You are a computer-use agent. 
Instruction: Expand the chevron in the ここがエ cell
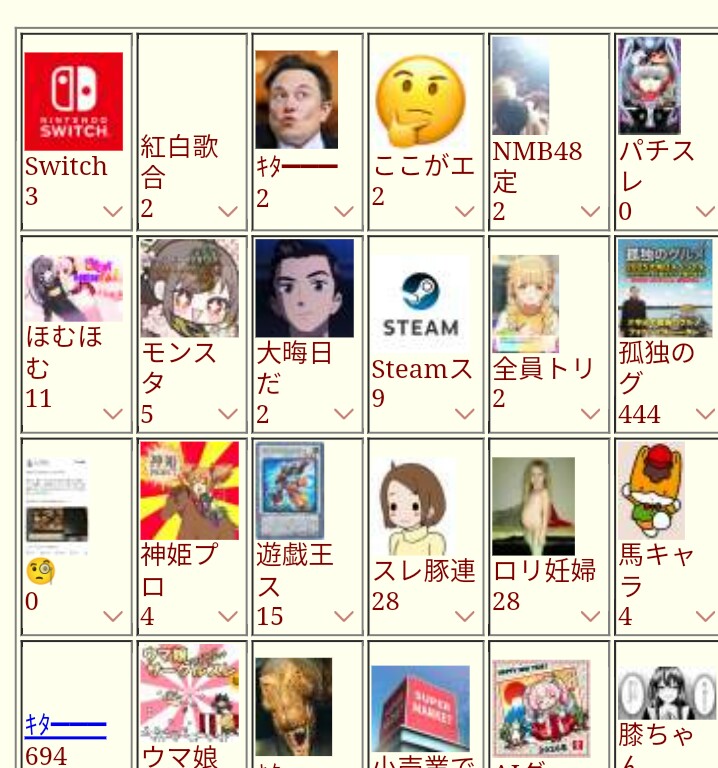coord(464,211)
